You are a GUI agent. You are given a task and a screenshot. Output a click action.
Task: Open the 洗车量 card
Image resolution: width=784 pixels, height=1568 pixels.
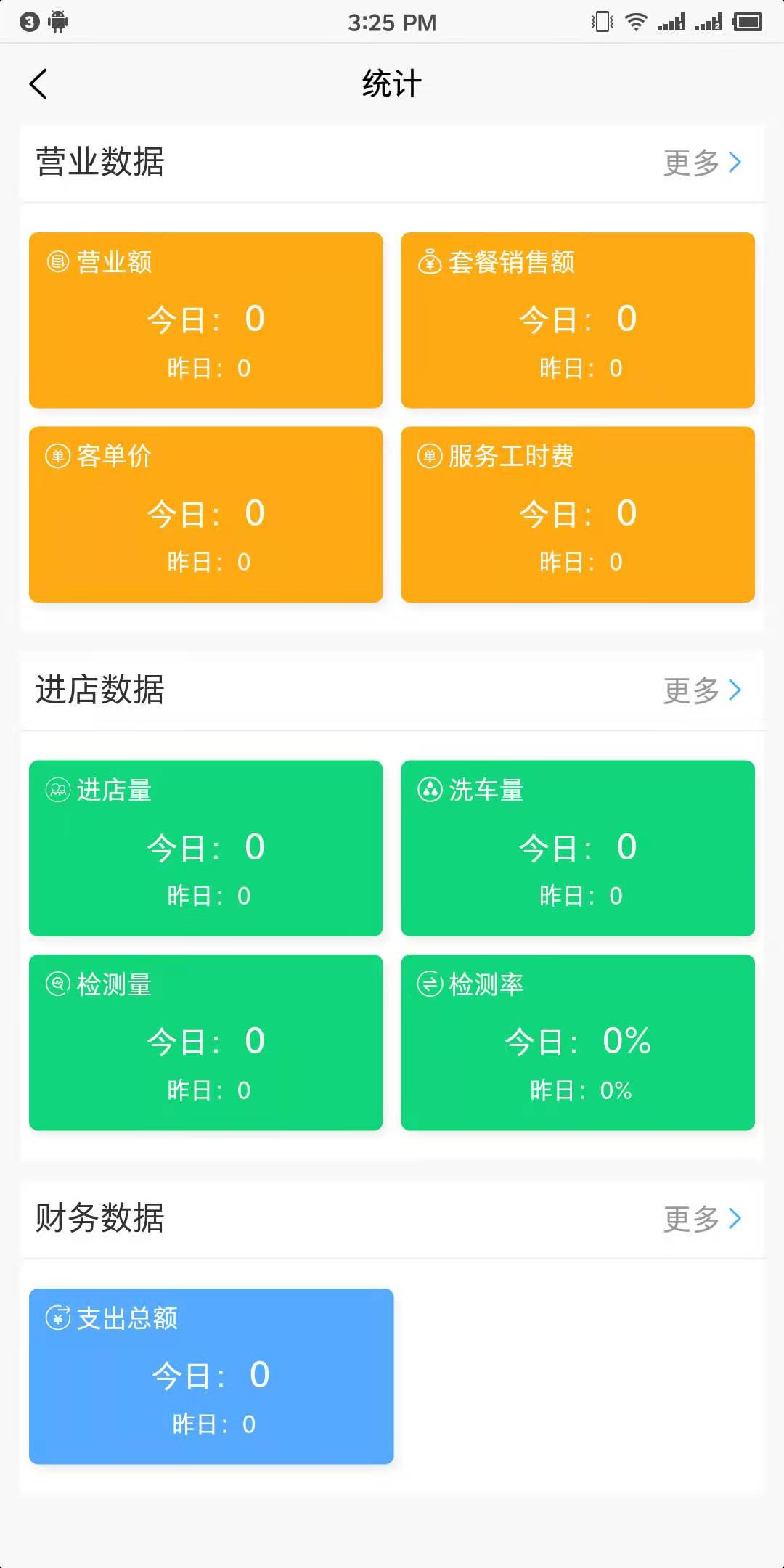(x=578, y=848)
